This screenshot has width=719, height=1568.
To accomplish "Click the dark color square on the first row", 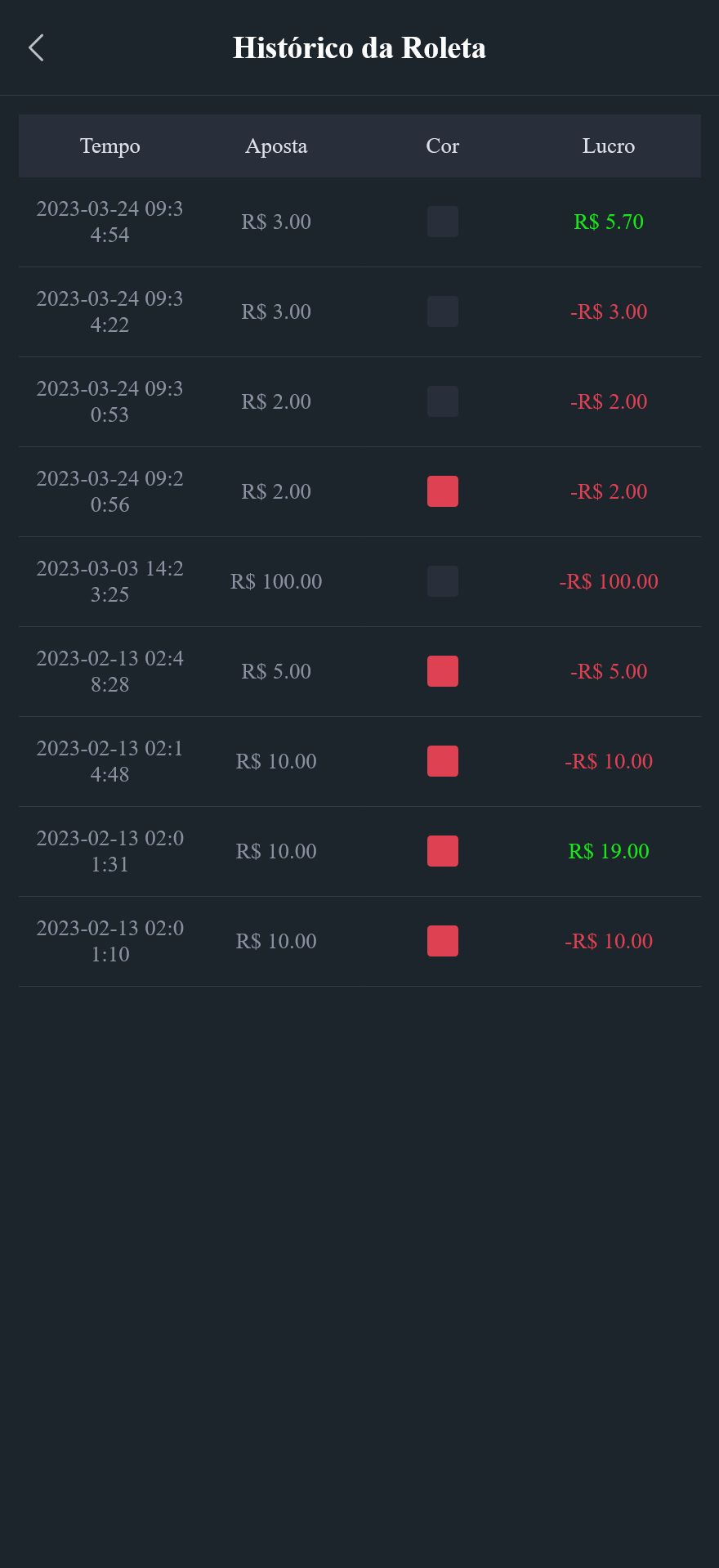I will [x=442, y=222].
